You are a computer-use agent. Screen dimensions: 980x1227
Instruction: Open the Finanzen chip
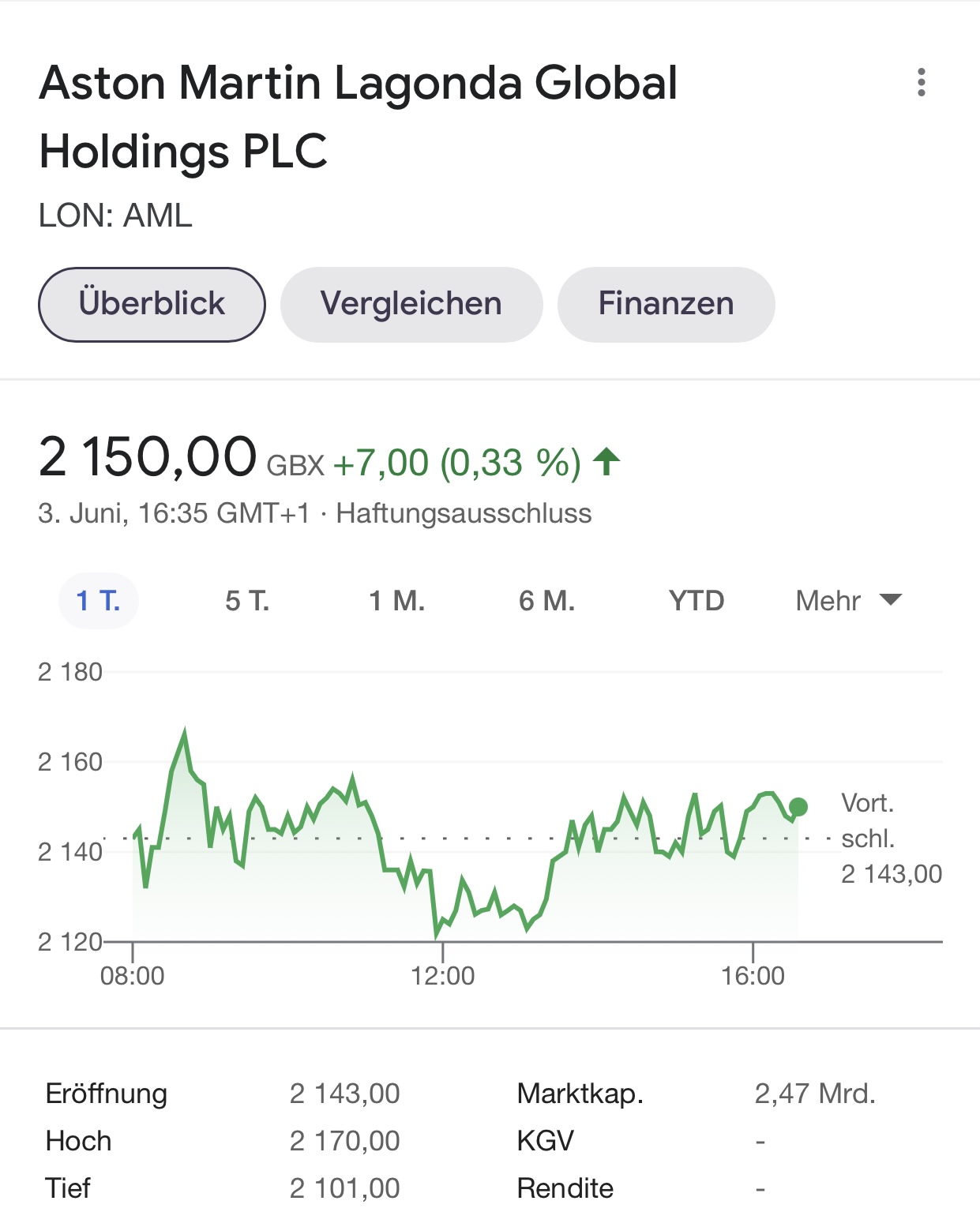pyautogui.click(x=666, y=304)
